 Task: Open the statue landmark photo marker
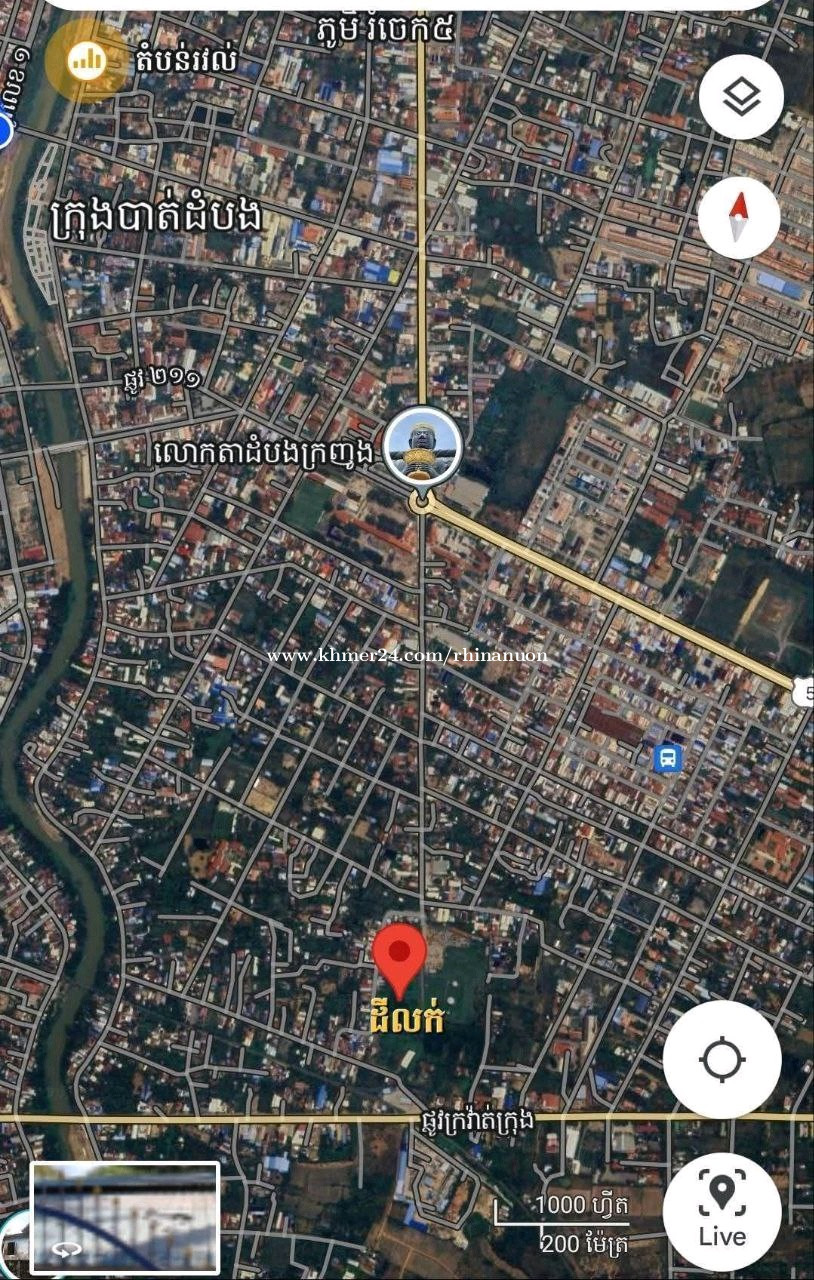(x=423, y=446)
